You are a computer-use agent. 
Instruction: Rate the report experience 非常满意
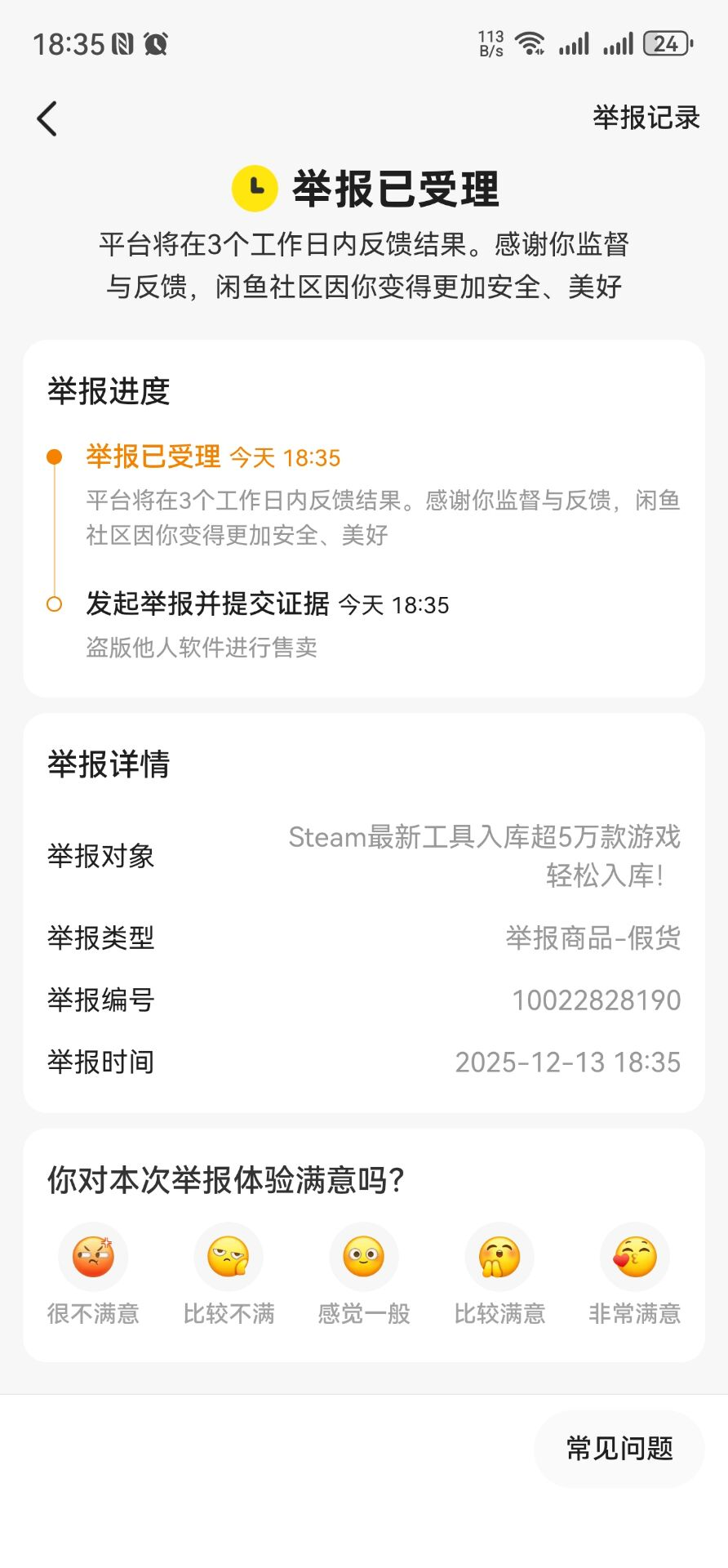pyautogui.click(x=635, y=1258)
